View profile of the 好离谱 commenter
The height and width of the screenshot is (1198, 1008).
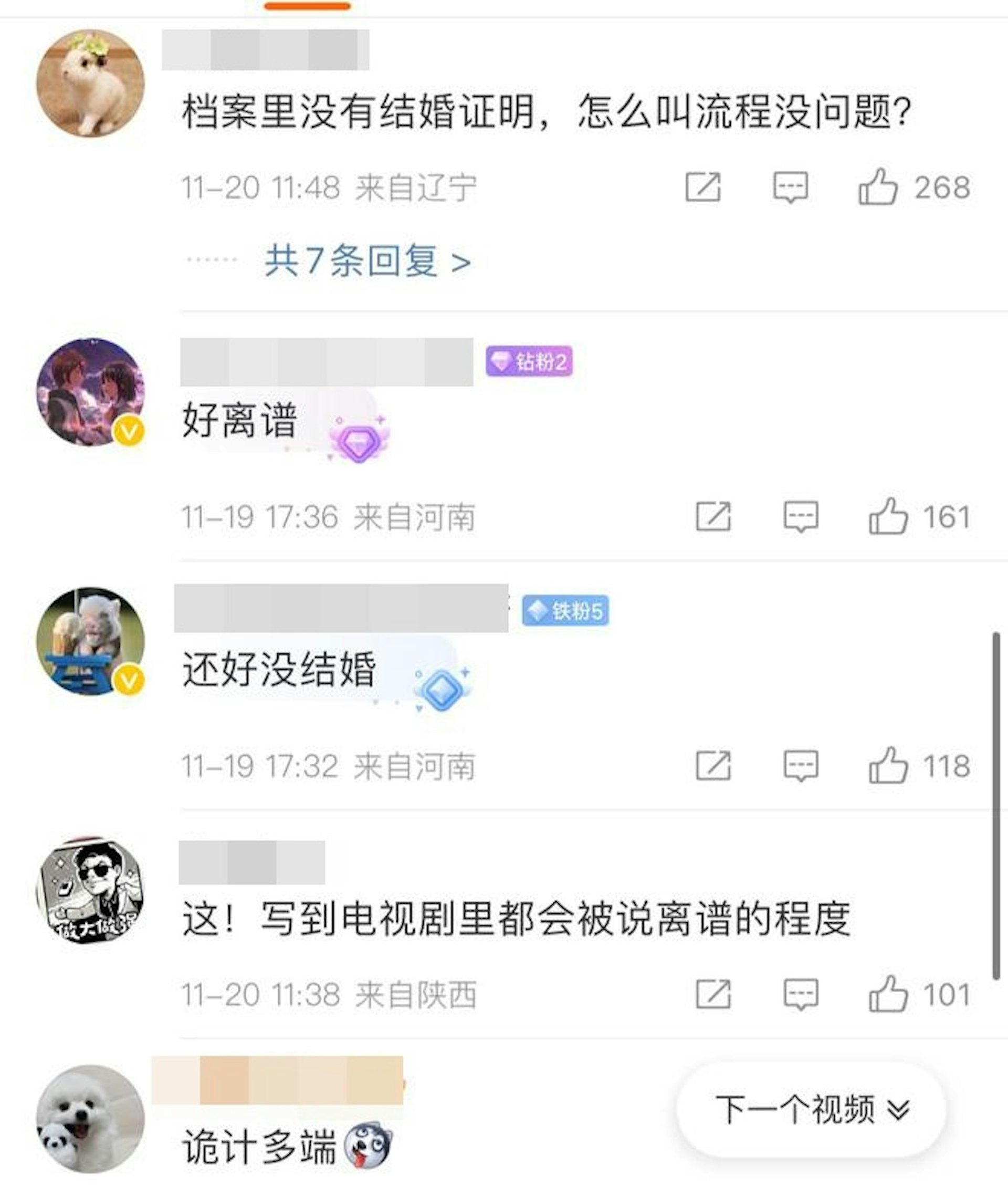coord(90,392)
